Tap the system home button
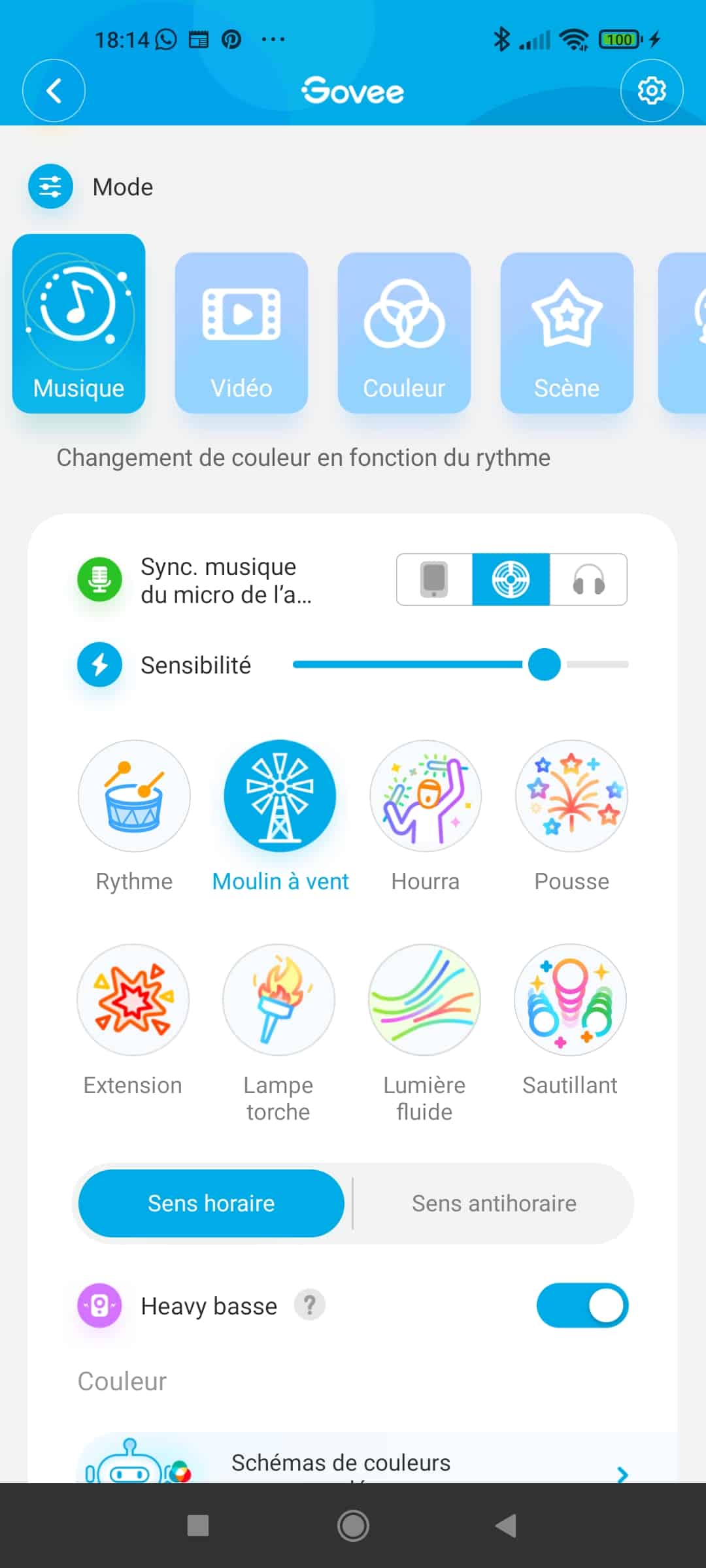The height and width of the screenshot is (1568, 706). tap(353, 1526)
